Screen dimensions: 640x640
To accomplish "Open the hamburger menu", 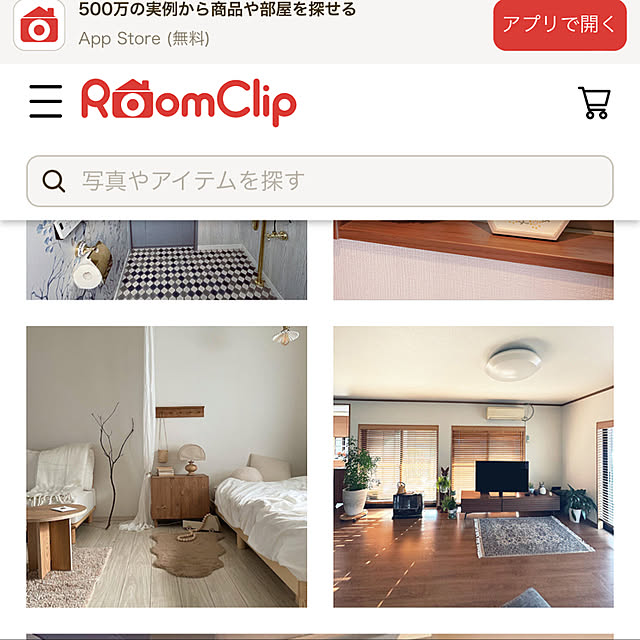I will [x=45, y=102].
